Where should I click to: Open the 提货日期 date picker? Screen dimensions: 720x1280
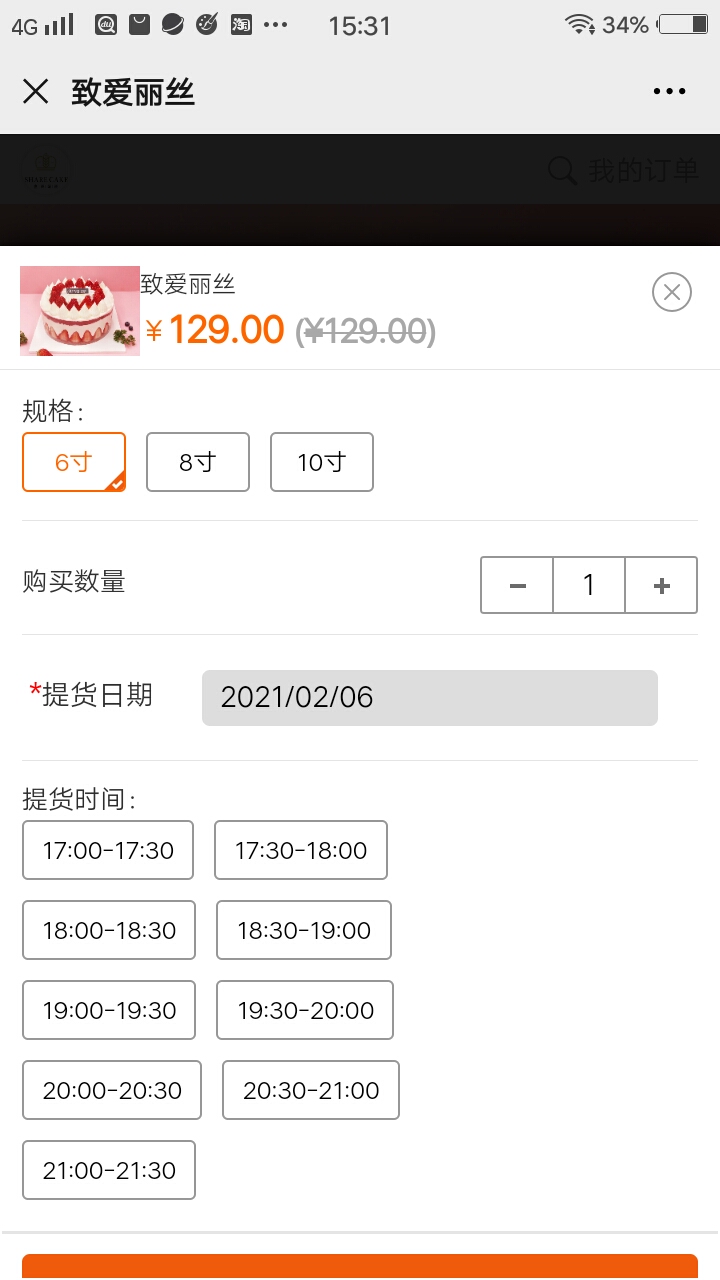[430, 698]
